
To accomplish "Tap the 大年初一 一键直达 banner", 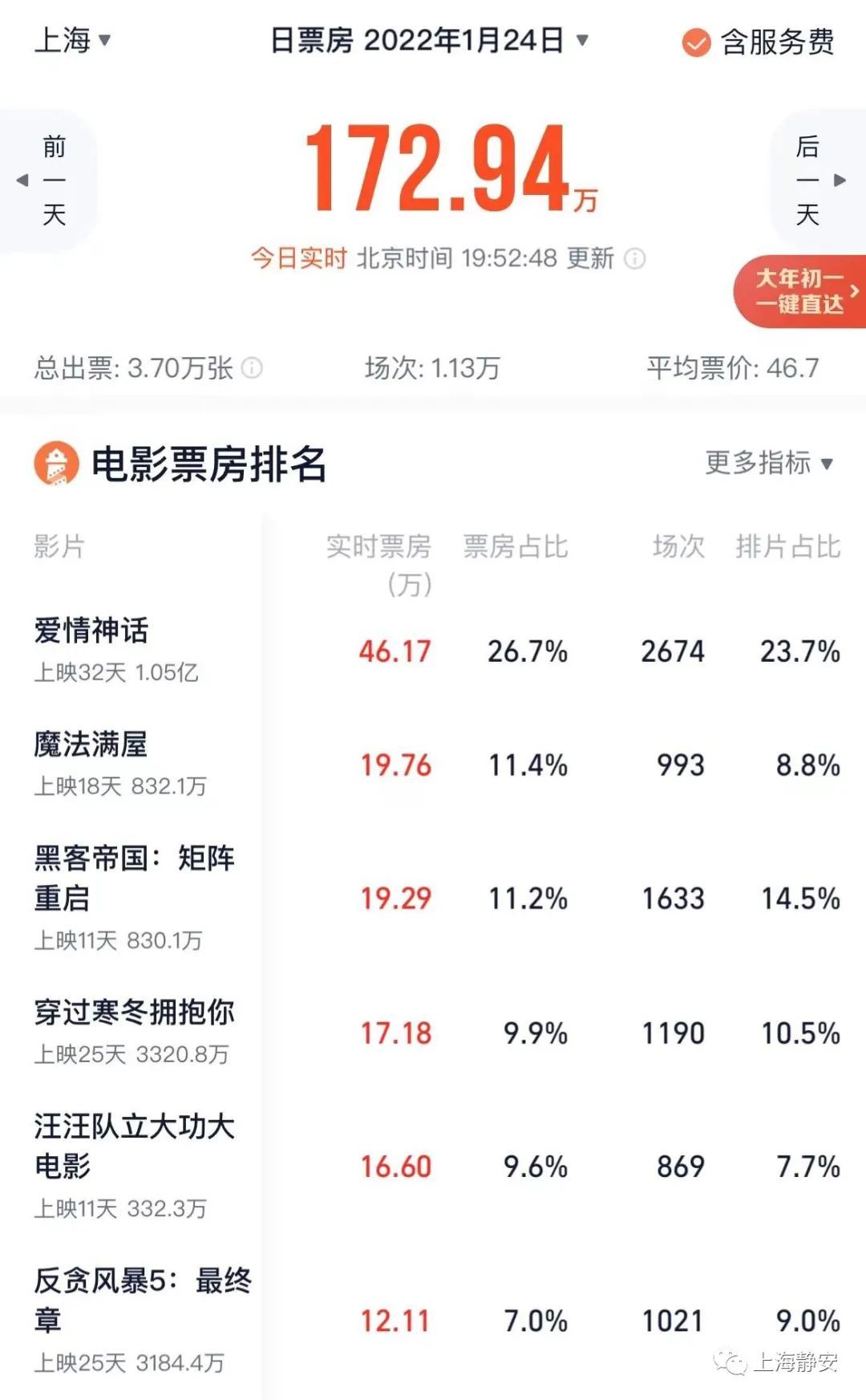I will click(800, 291).
